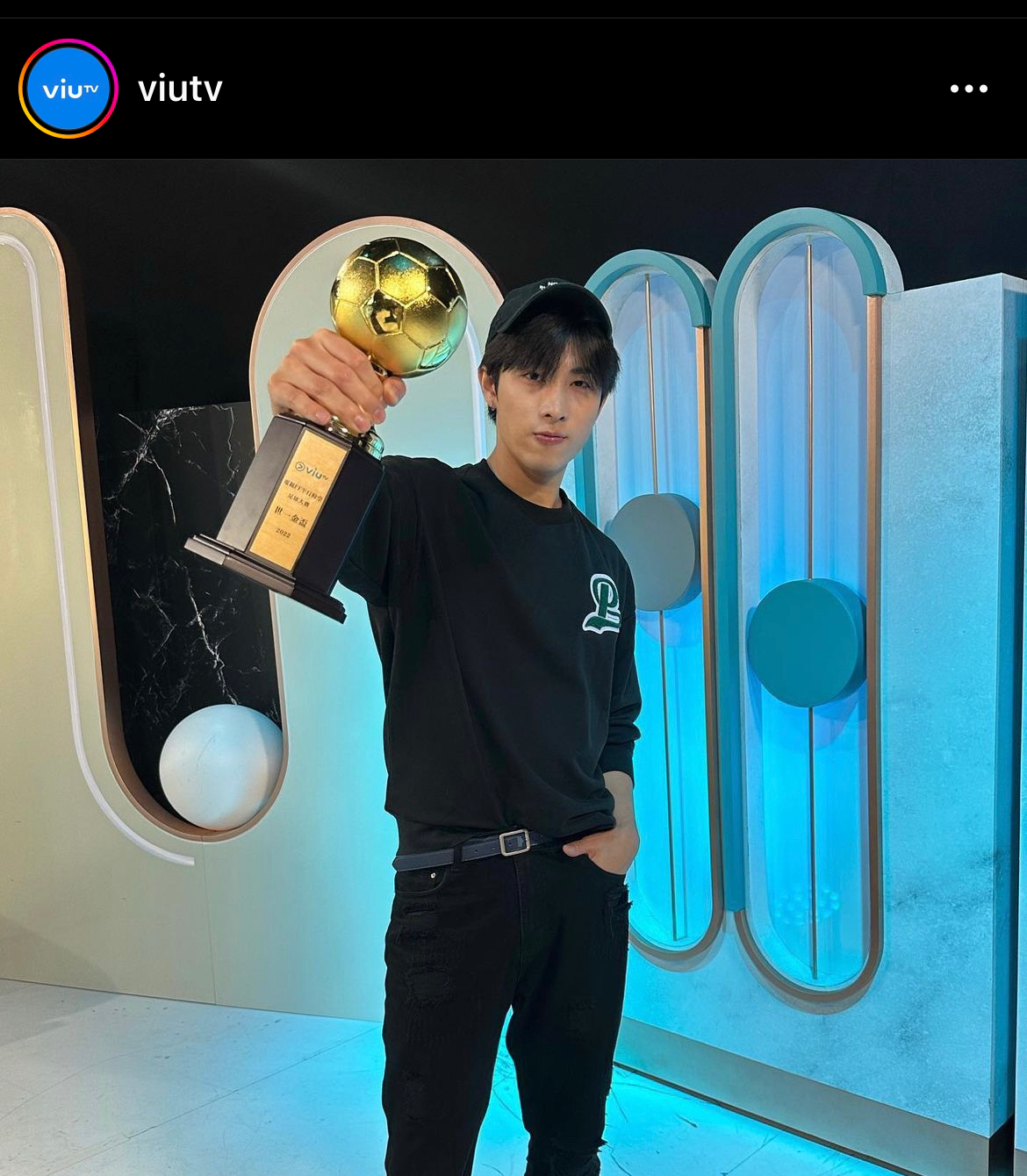Open the viutv username profile link
The width and height of the screenshot is (1027, 1176).
click(x=179, y=87)
